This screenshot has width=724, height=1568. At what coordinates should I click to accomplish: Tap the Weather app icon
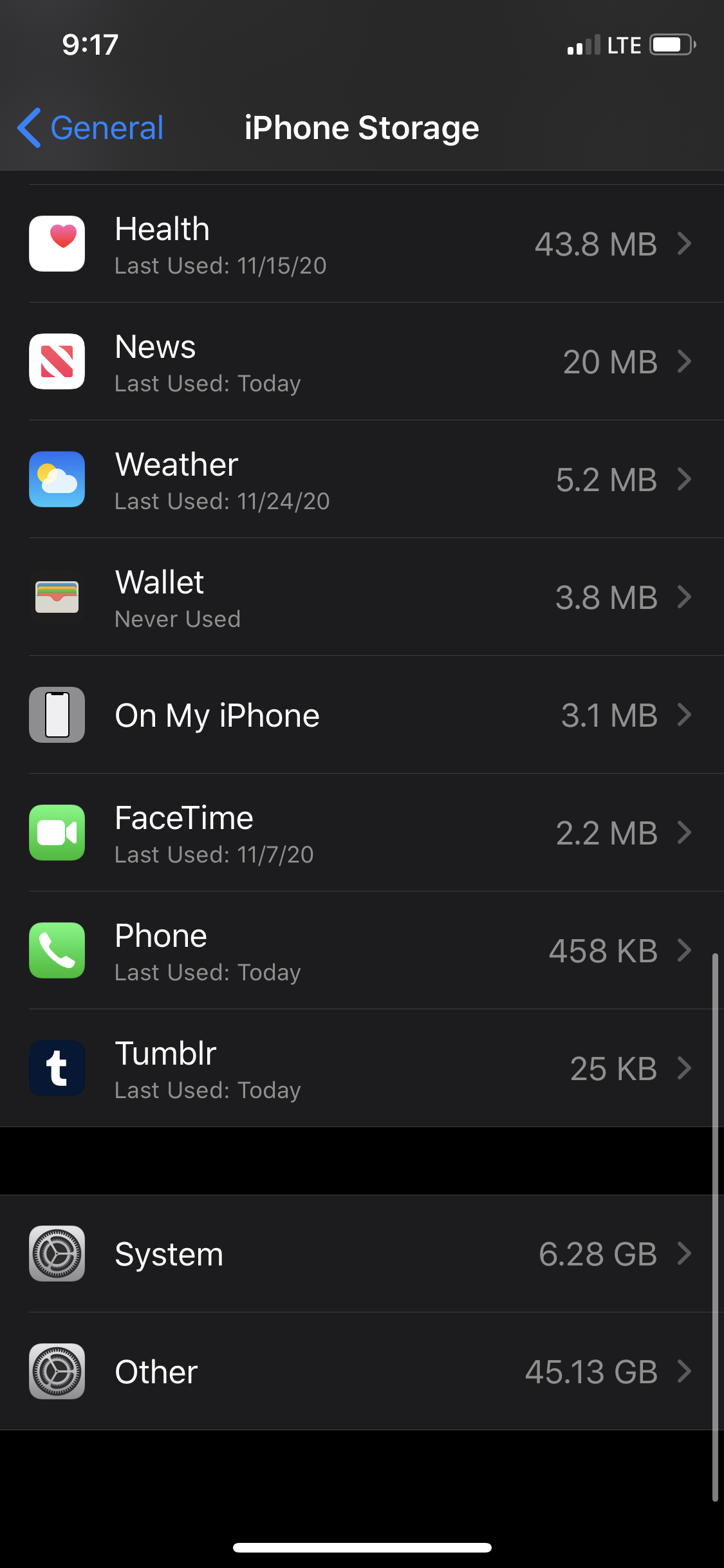[x=57, y=480]
